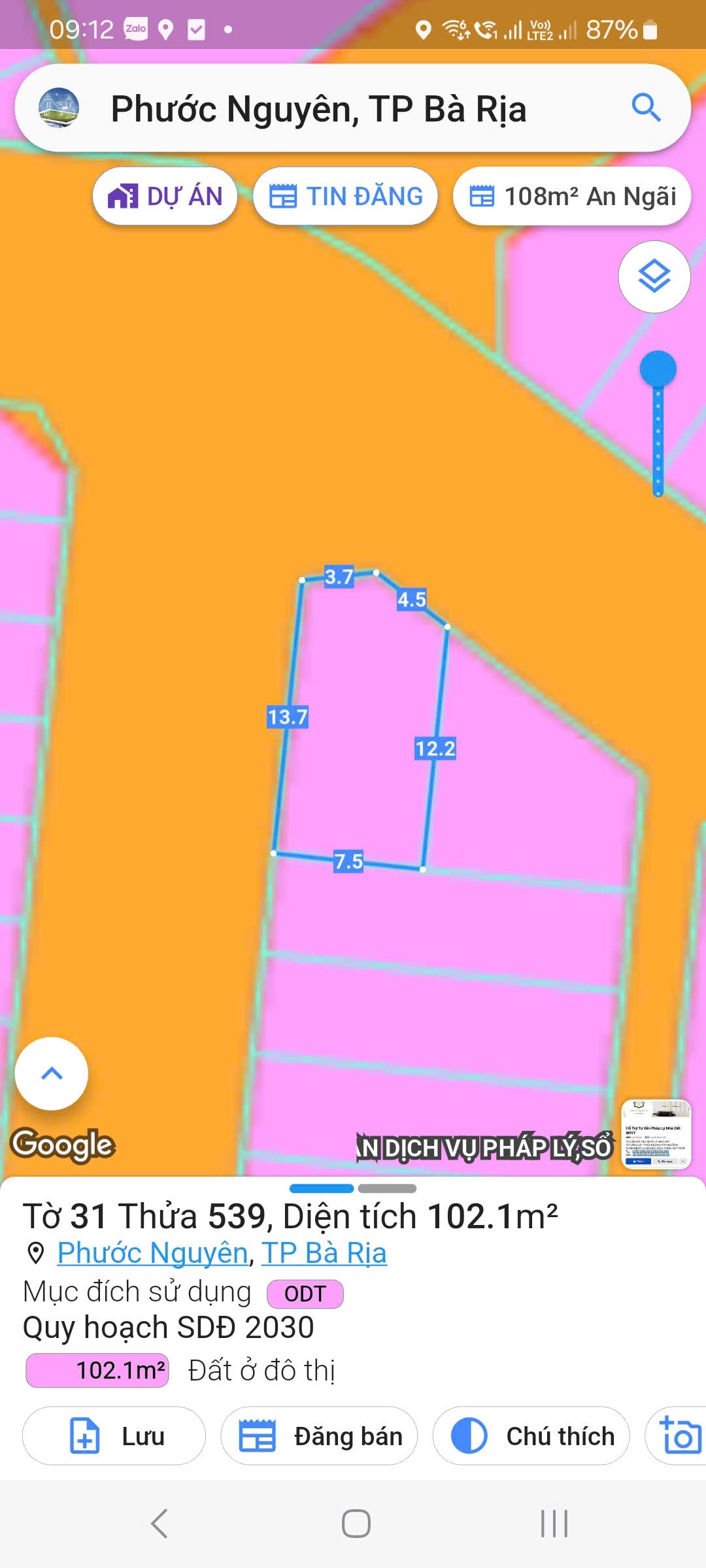
Task: Tap the avatar icon in the search bar
Action: point(59,108)
